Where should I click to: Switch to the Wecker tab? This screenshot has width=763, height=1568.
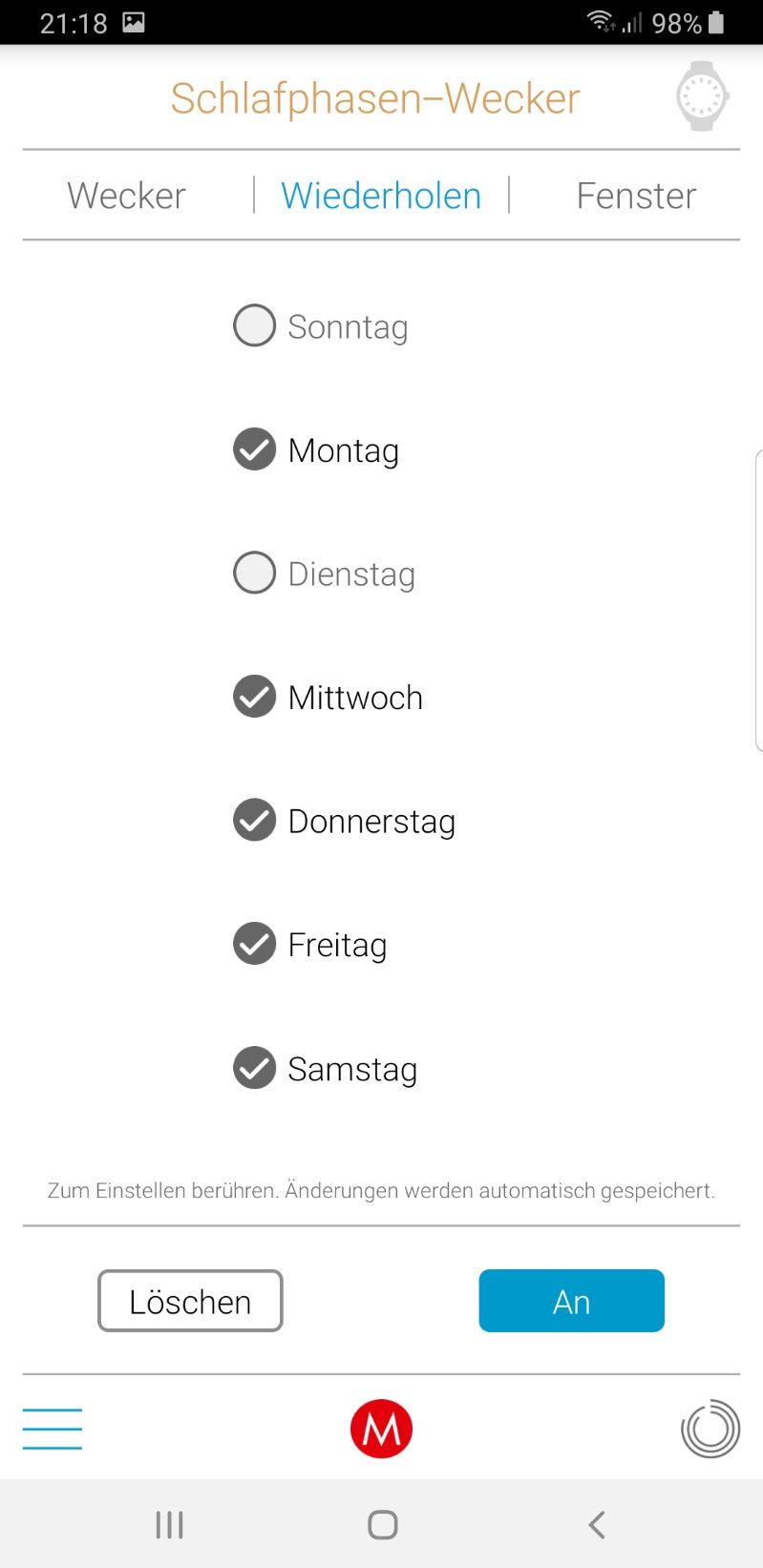(x=125, y=195)
